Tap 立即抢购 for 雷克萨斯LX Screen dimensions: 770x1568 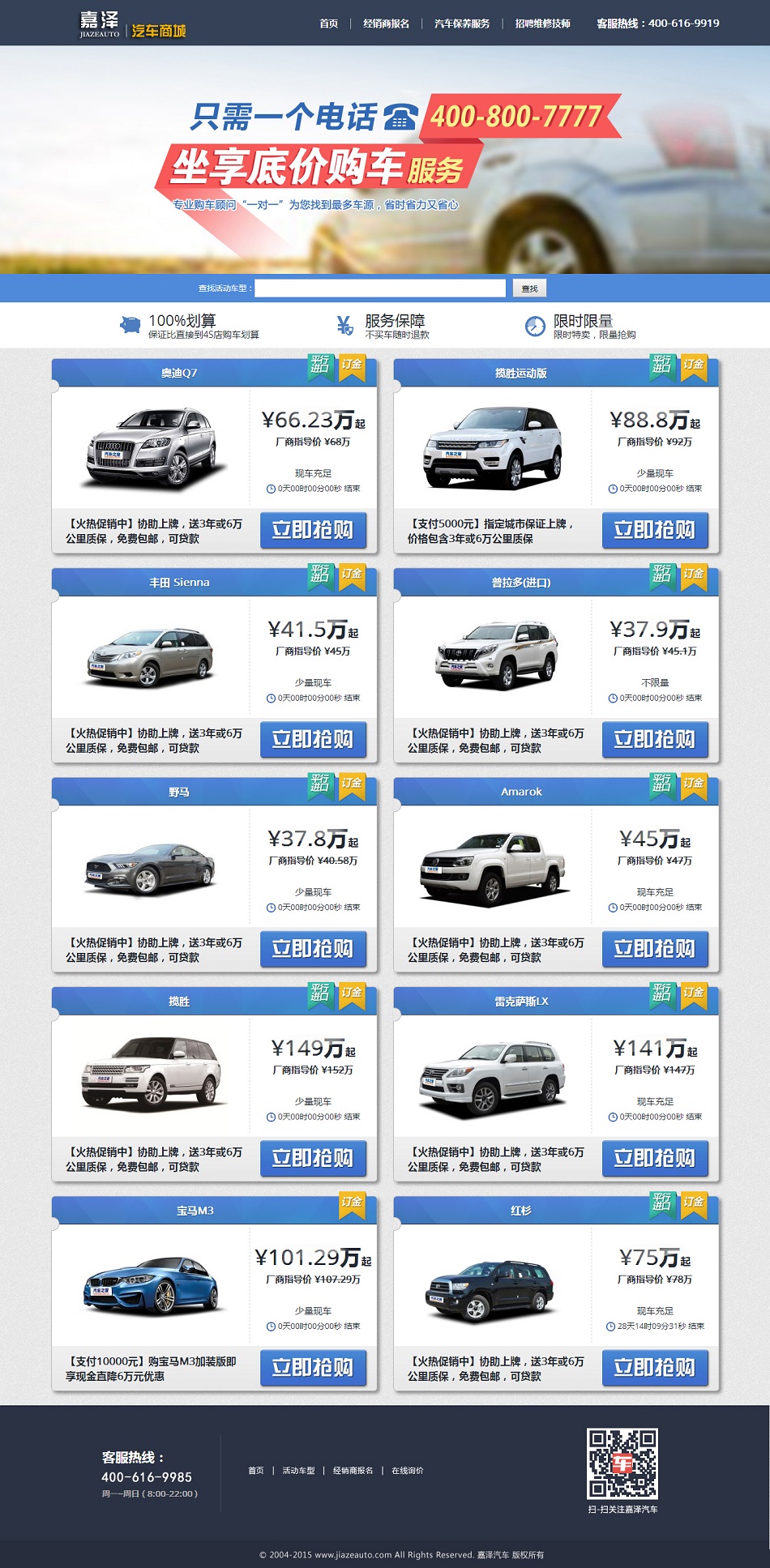[x=655, y=1158]
